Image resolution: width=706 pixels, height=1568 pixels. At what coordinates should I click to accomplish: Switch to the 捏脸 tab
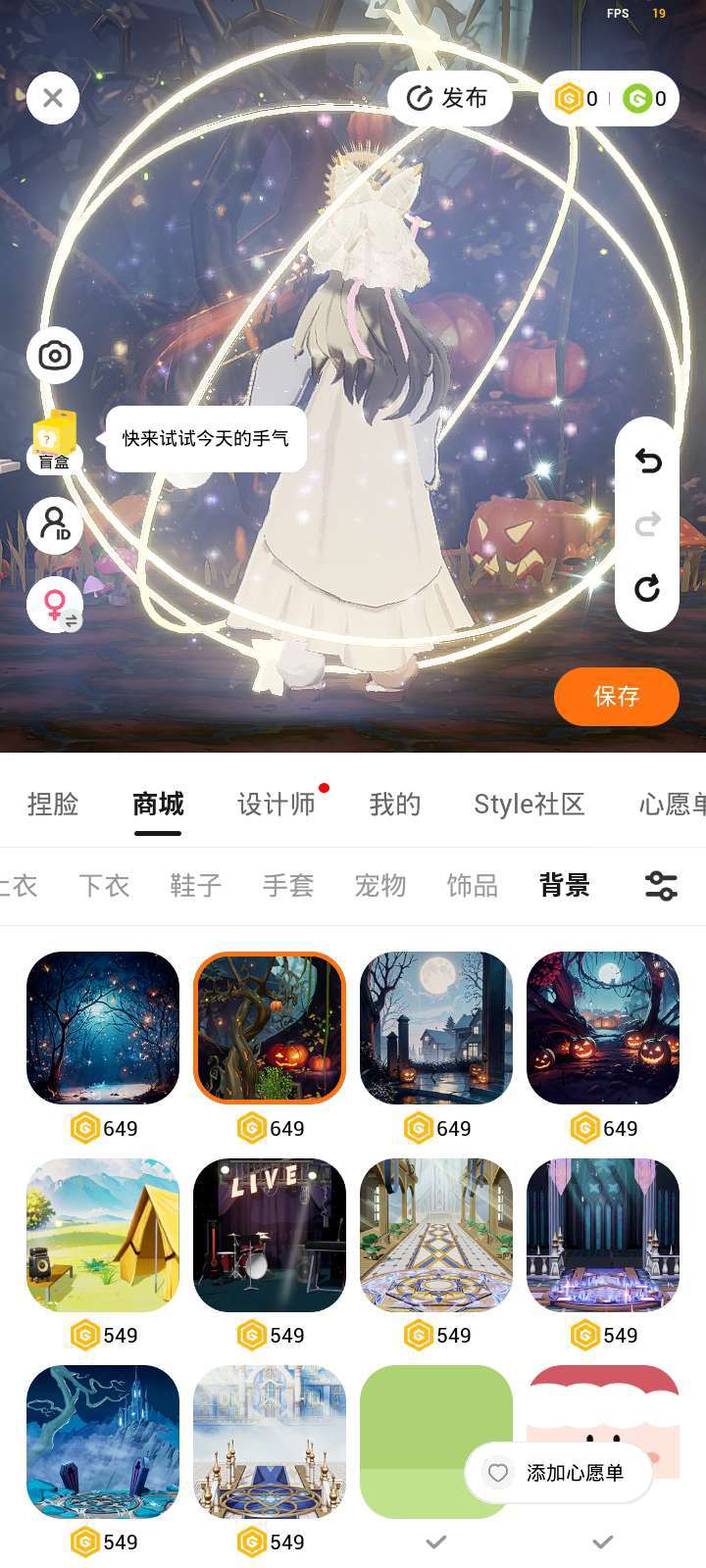pyautogui.click(x=53, y=805)
